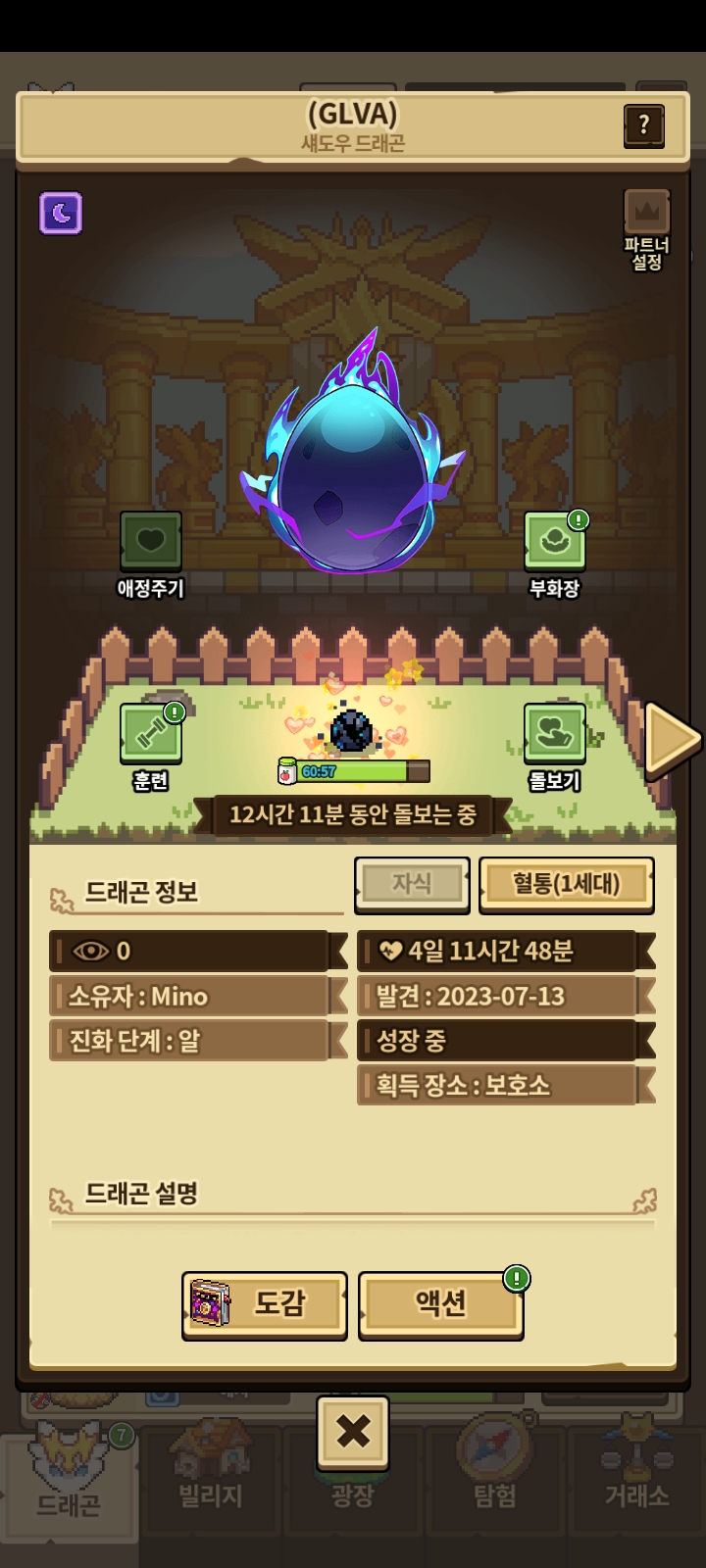The height and width of the screenshot is (1568, 706).
Task: Open the 도감 encyclopedia
Action: tap(265, 1303)
